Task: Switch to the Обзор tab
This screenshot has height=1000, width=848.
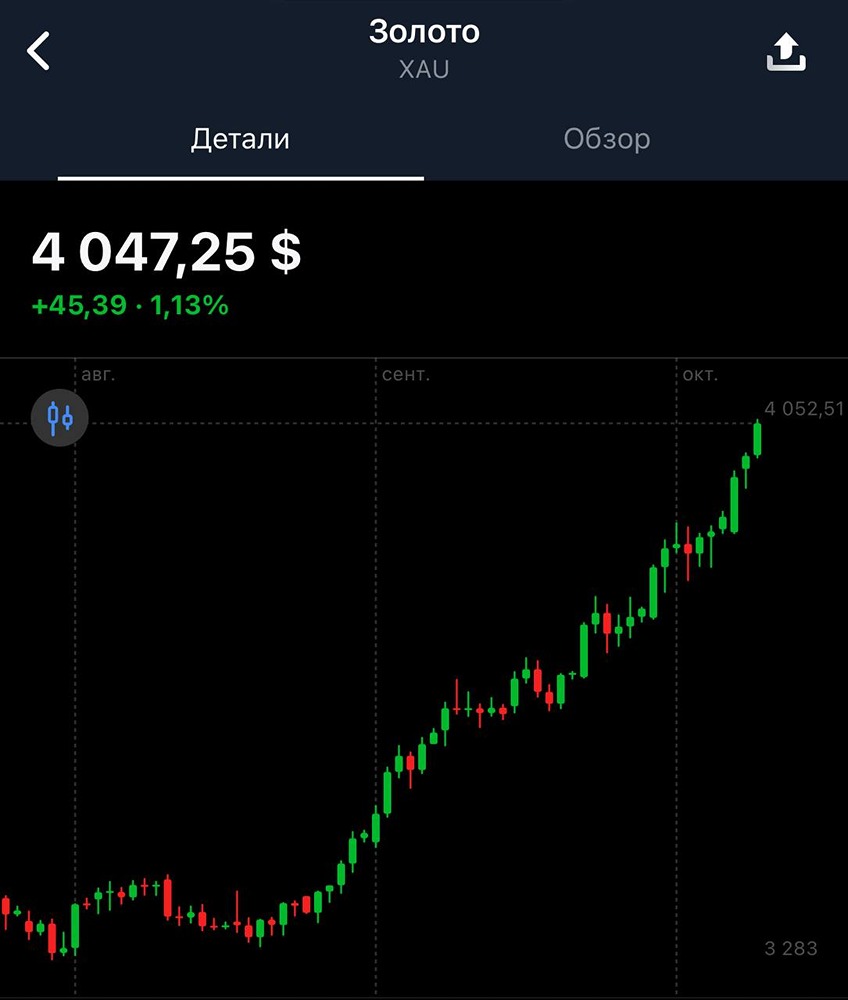Action: coord(606,139)
